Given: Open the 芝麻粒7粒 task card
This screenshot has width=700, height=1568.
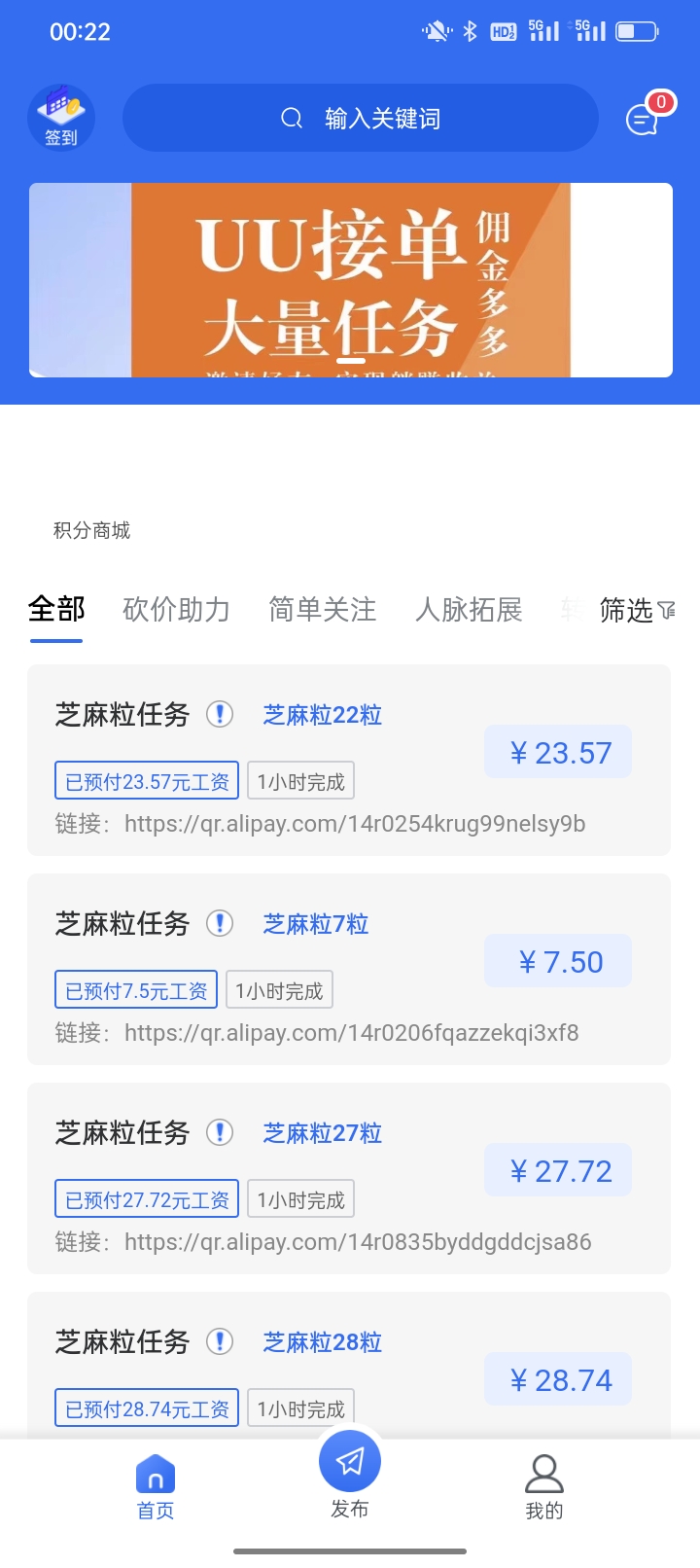Looking at the screenshot, I should pos(349,969).
